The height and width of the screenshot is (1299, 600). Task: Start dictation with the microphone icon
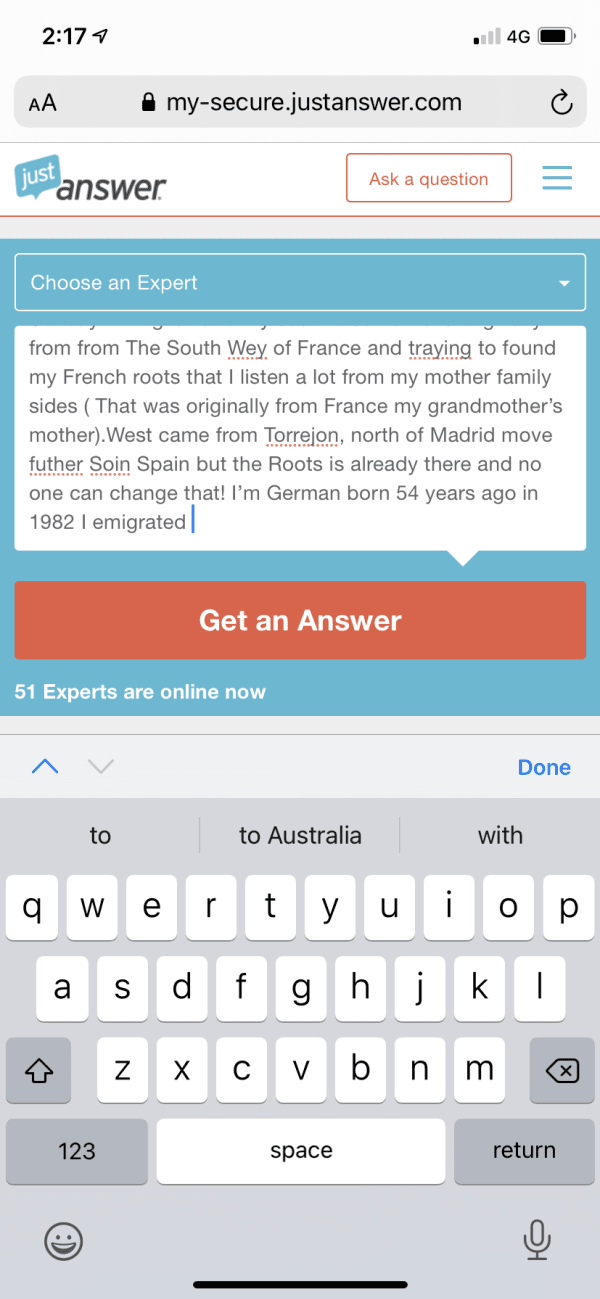click(537, 1241)
